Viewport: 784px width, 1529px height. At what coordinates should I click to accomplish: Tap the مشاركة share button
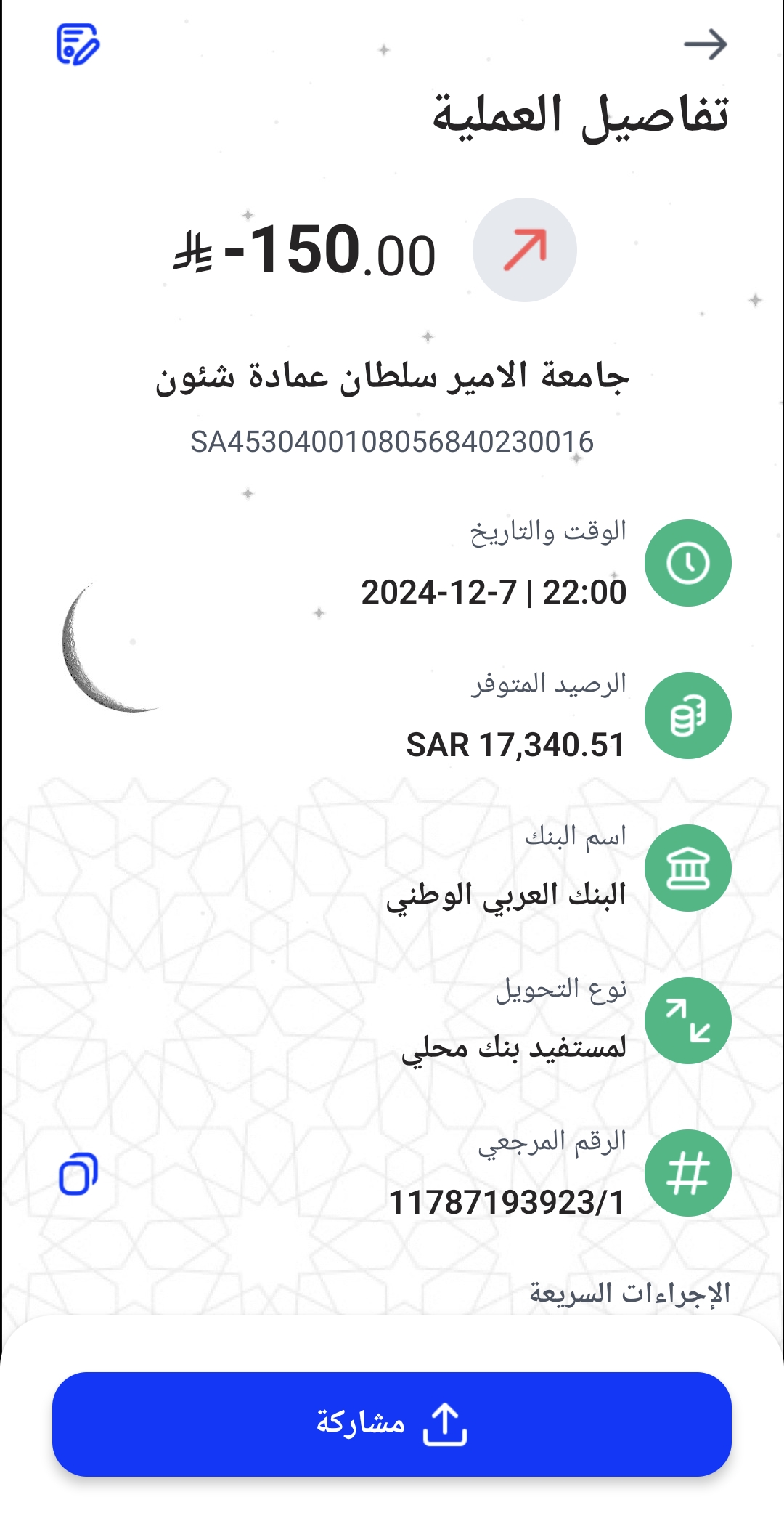(392, 1424)
